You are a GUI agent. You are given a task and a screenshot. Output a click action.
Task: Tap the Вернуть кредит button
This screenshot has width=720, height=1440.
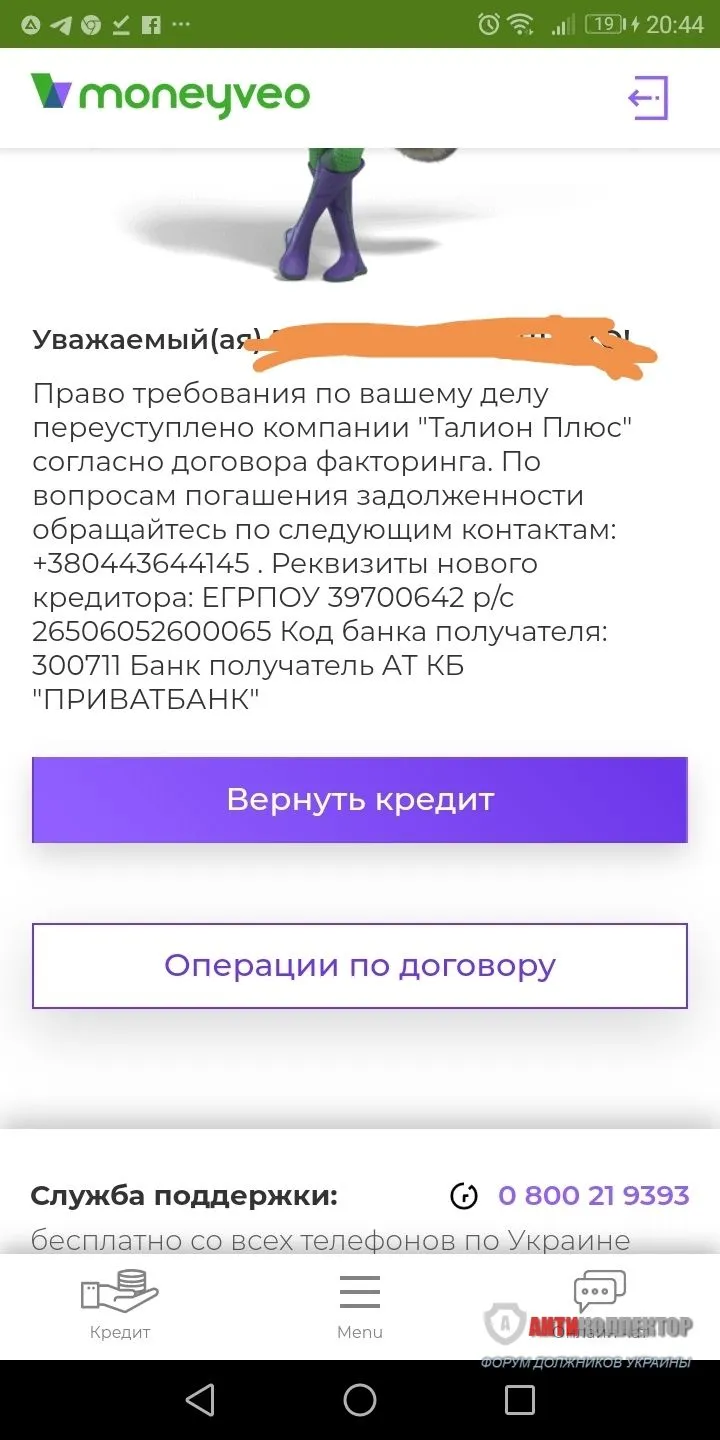[360, 800]
